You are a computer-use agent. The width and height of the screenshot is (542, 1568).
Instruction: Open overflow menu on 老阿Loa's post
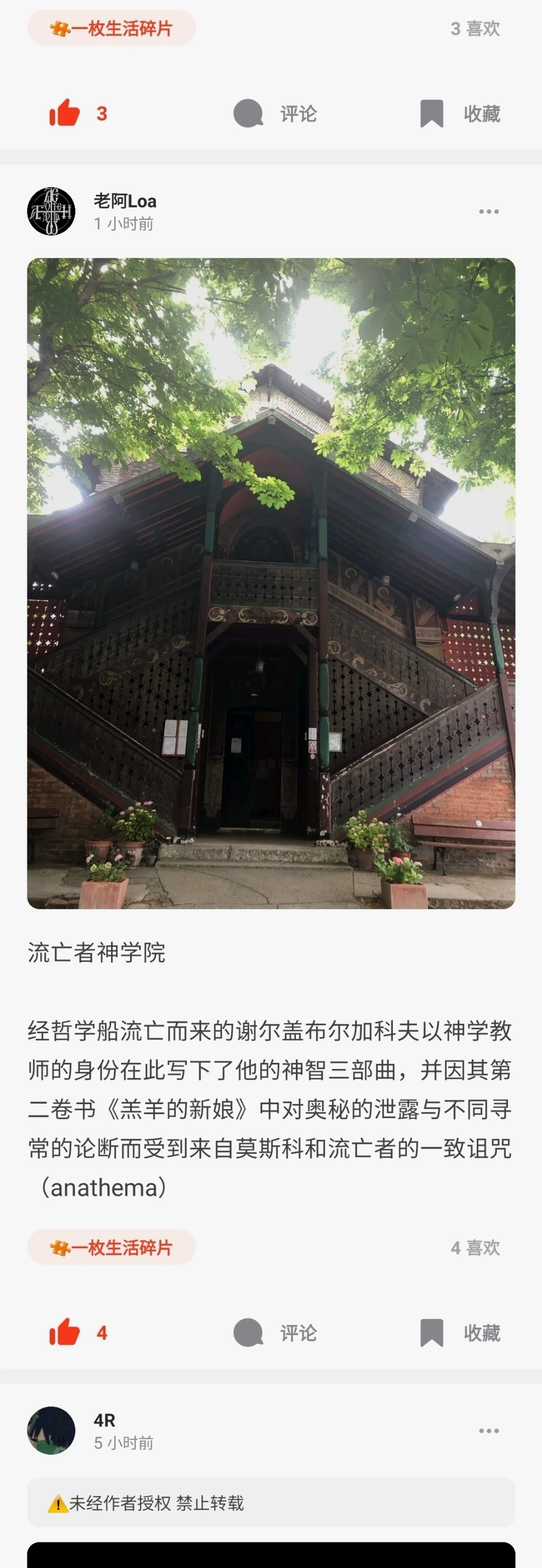coord(488,211)
